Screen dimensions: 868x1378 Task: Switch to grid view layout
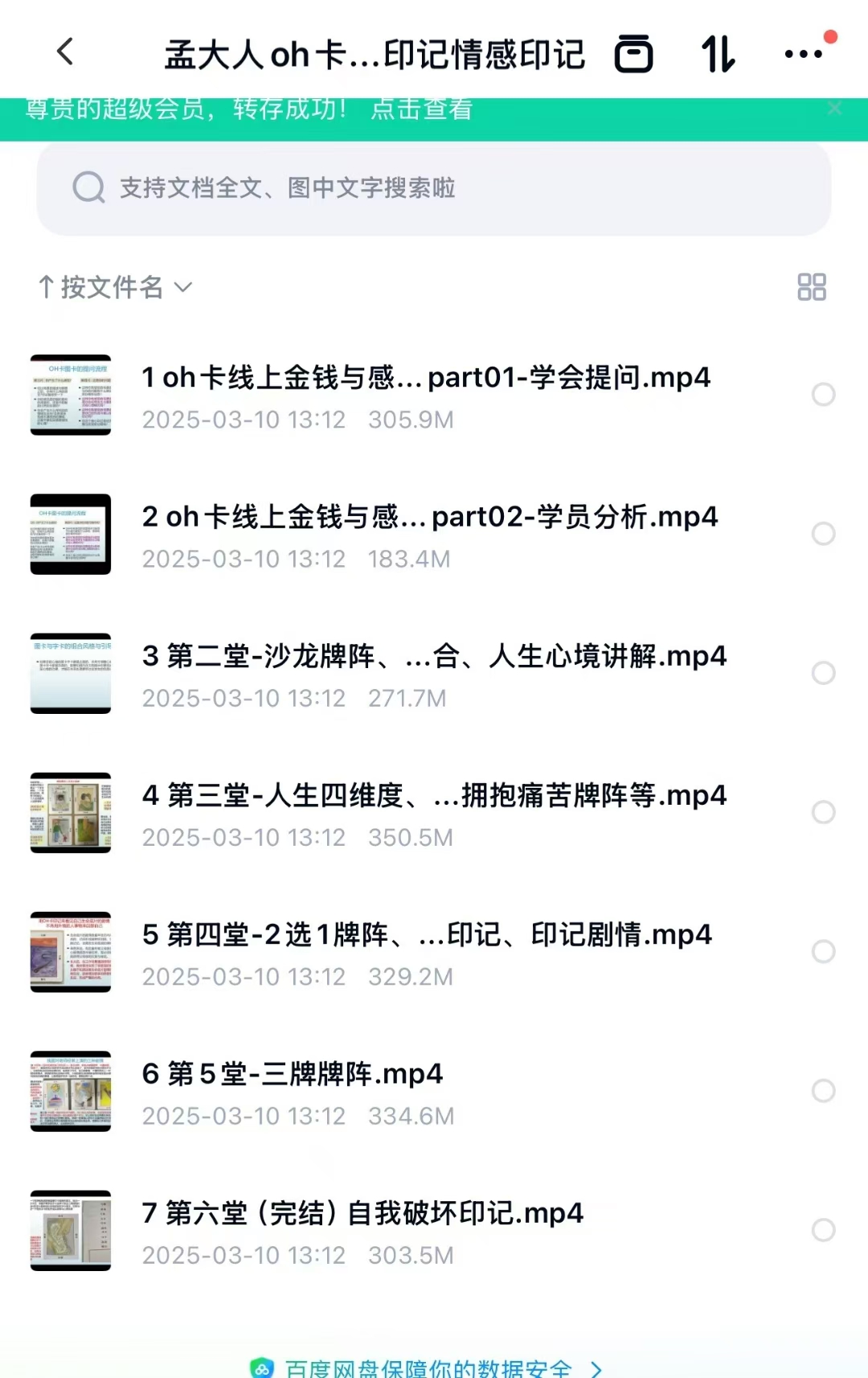coord(811,287)
